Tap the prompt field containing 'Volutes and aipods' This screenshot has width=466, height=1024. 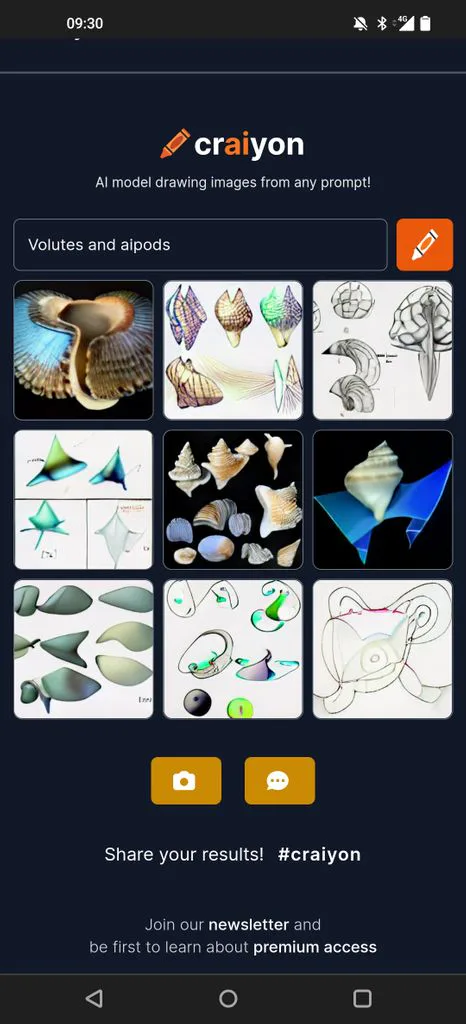200,245
